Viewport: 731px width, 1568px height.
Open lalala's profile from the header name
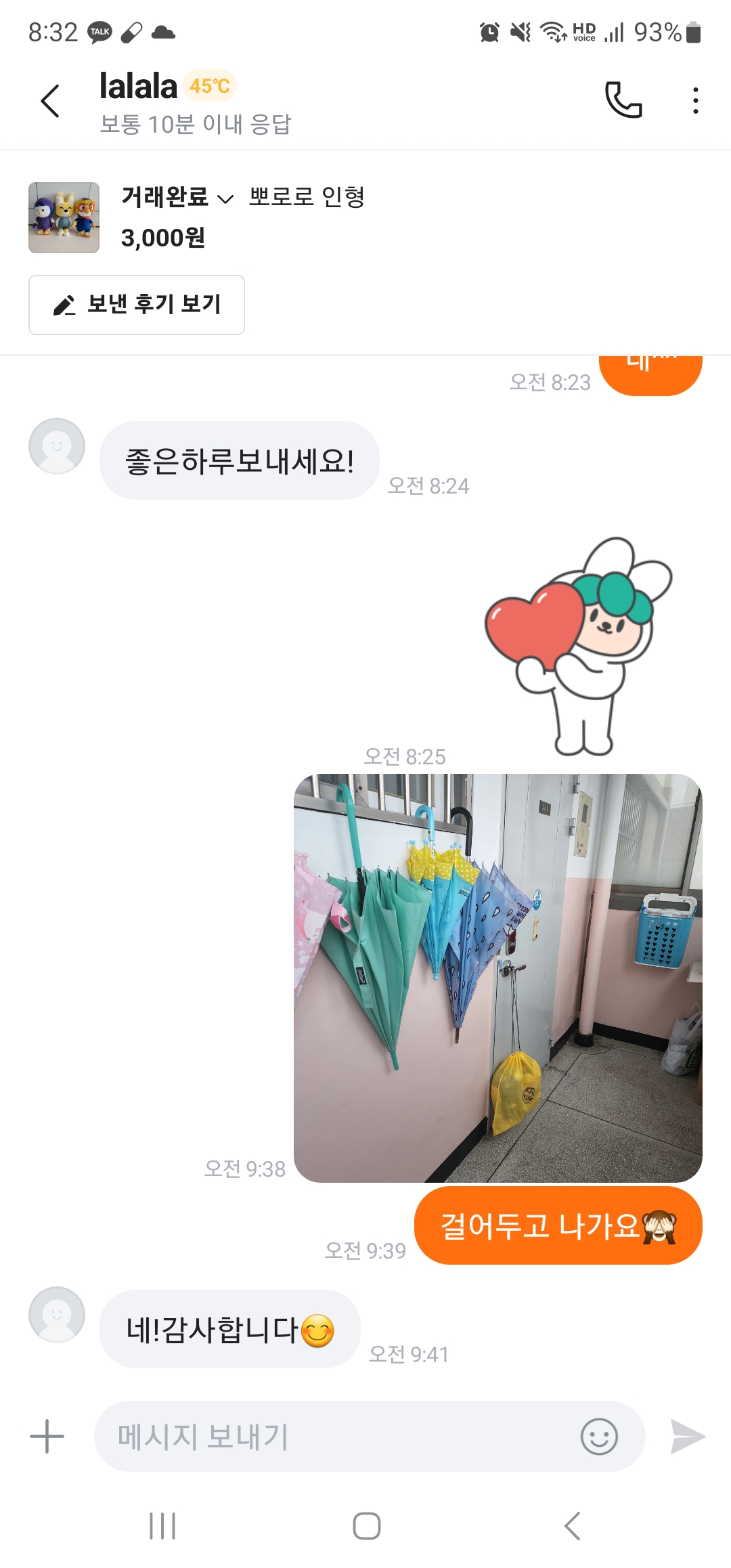[x=139, y=86]
